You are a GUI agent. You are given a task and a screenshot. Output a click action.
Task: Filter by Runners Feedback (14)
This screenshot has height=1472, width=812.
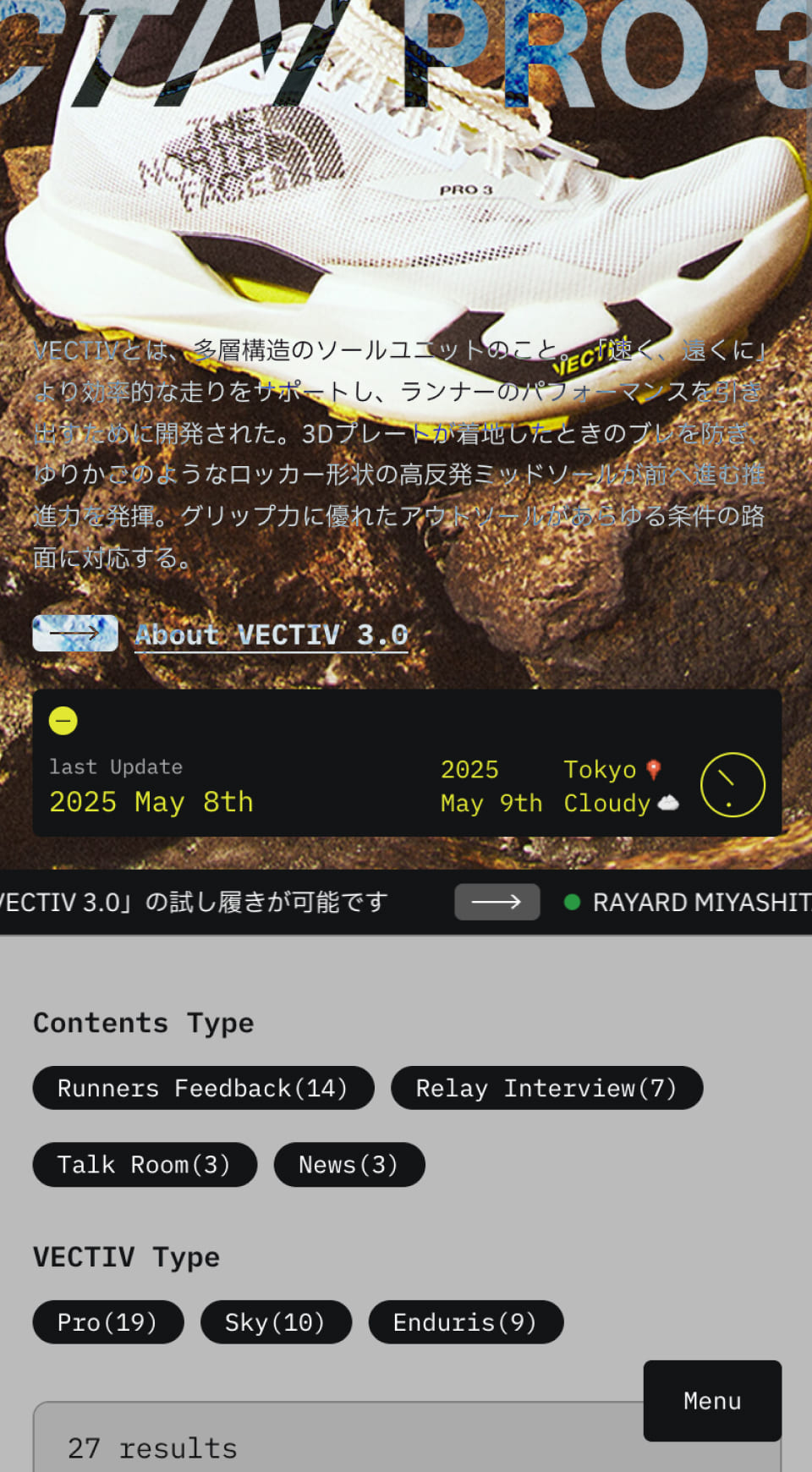tap(203, 1088)
